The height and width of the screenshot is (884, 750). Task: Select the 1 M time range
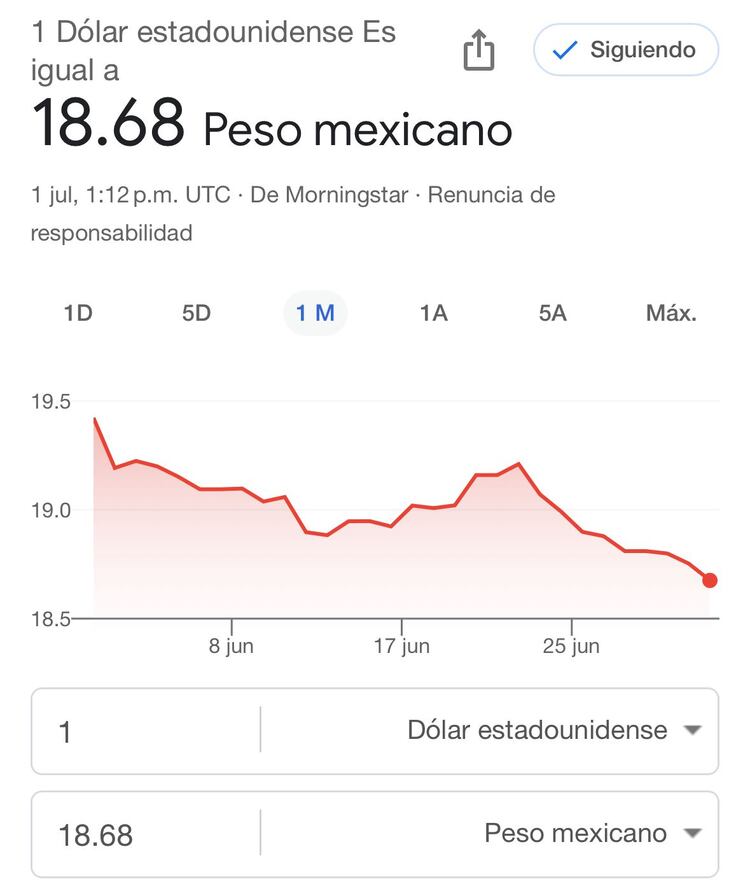click(x=315, y=313)
